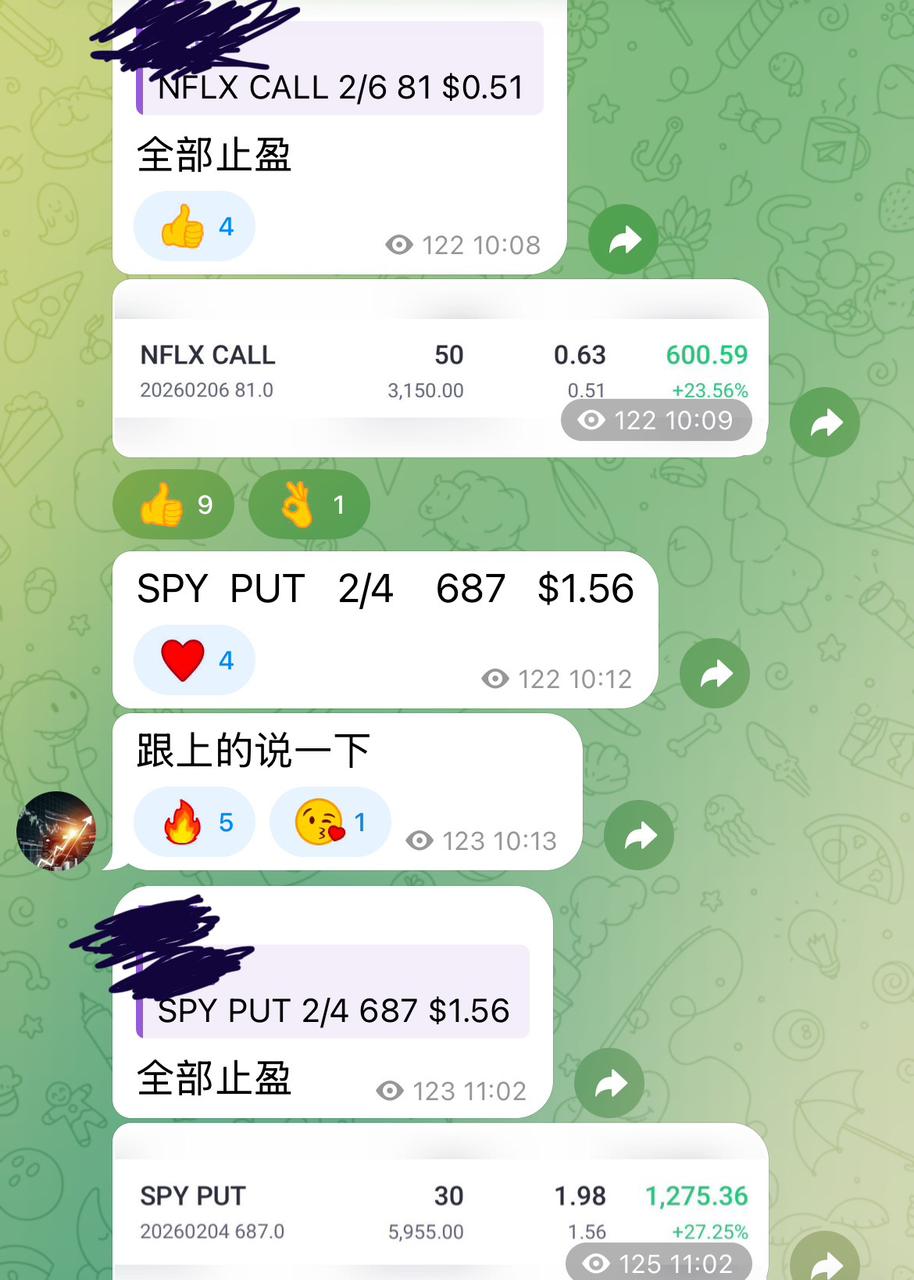Forward the NFLX CALL profit screenshot
This screenshot has height=1280, width=914.
pyautogui.click(x=825, y=423)
